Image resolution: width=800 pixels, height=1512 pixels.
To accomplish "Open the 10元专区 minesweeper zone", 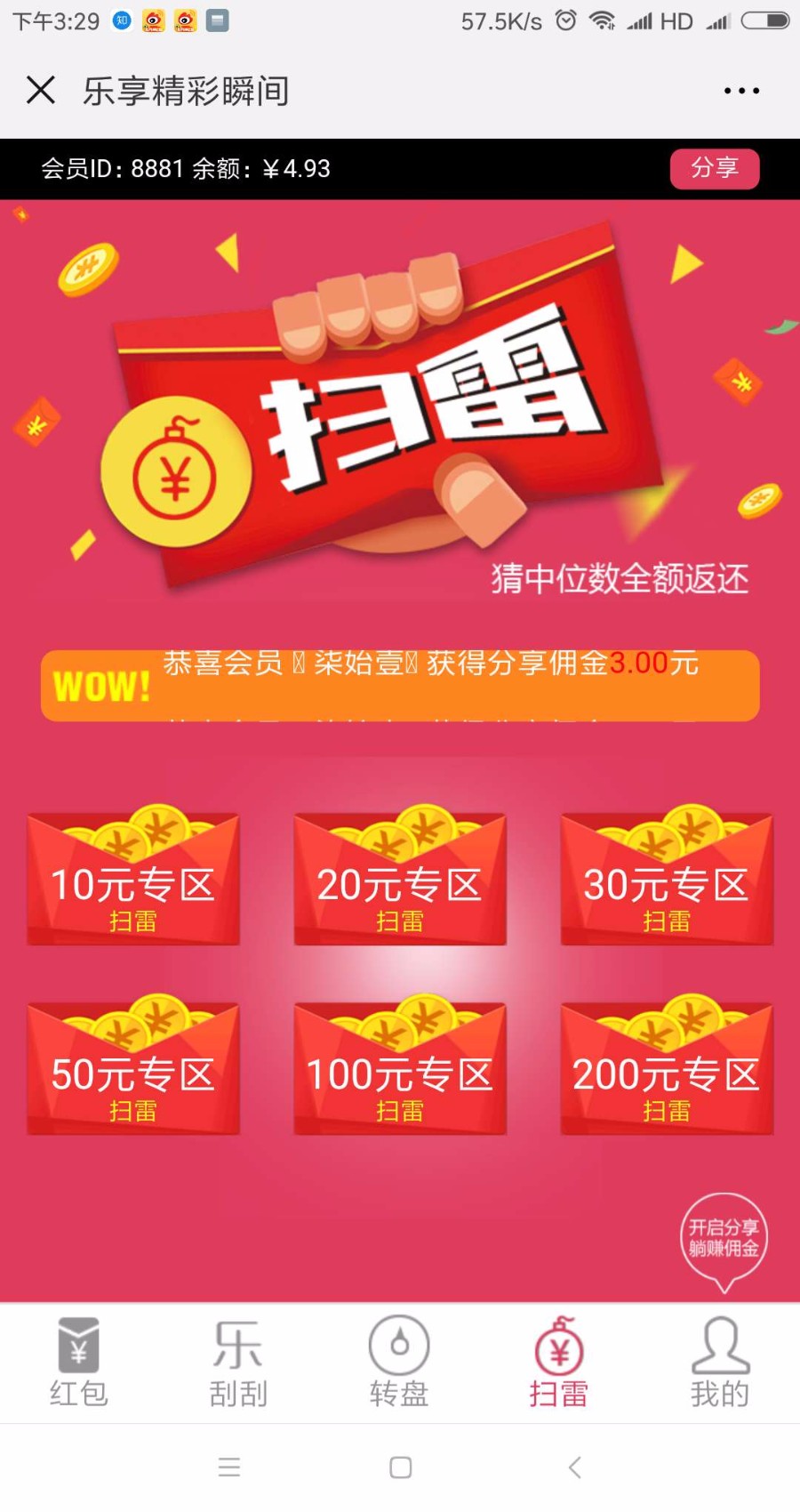I will tap(133, 881).
